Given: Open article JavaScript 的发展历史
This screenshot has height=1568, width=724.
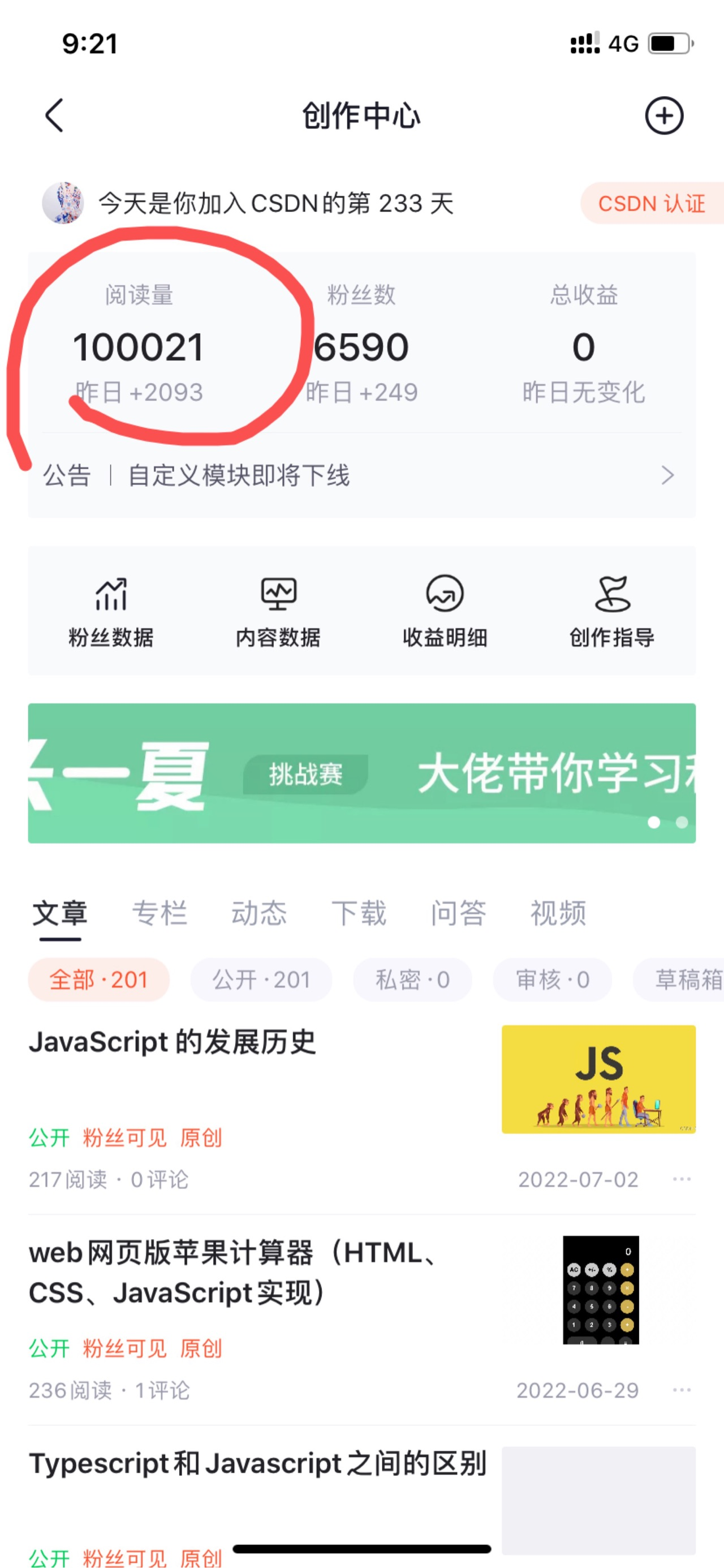Looking at the screenshot, I should point(173,1042).
